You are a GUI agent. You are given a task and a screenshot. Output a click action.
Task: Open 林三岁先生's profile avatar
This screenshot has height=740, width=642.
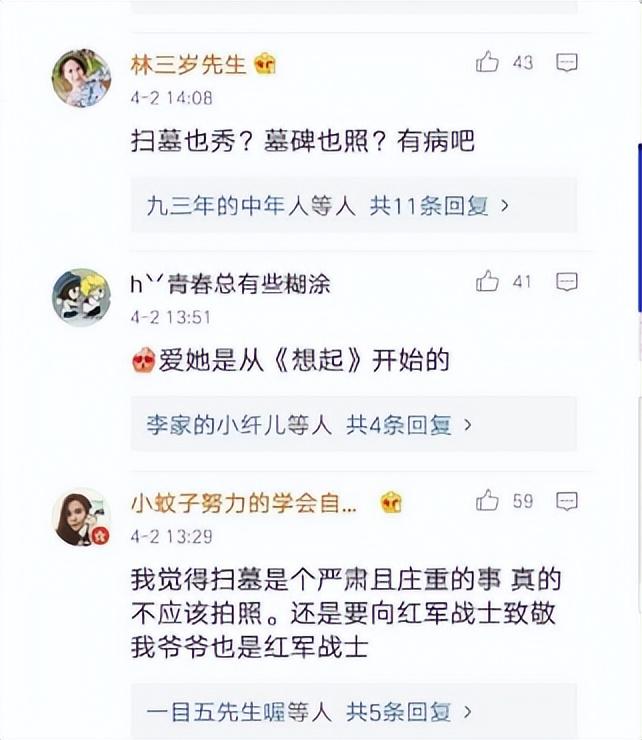[81, 78]
